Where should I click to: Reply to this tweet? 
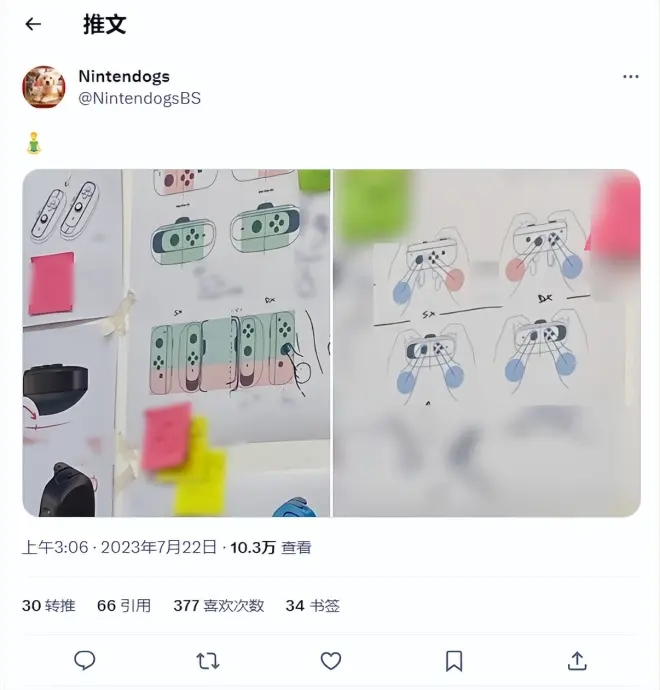85,660
